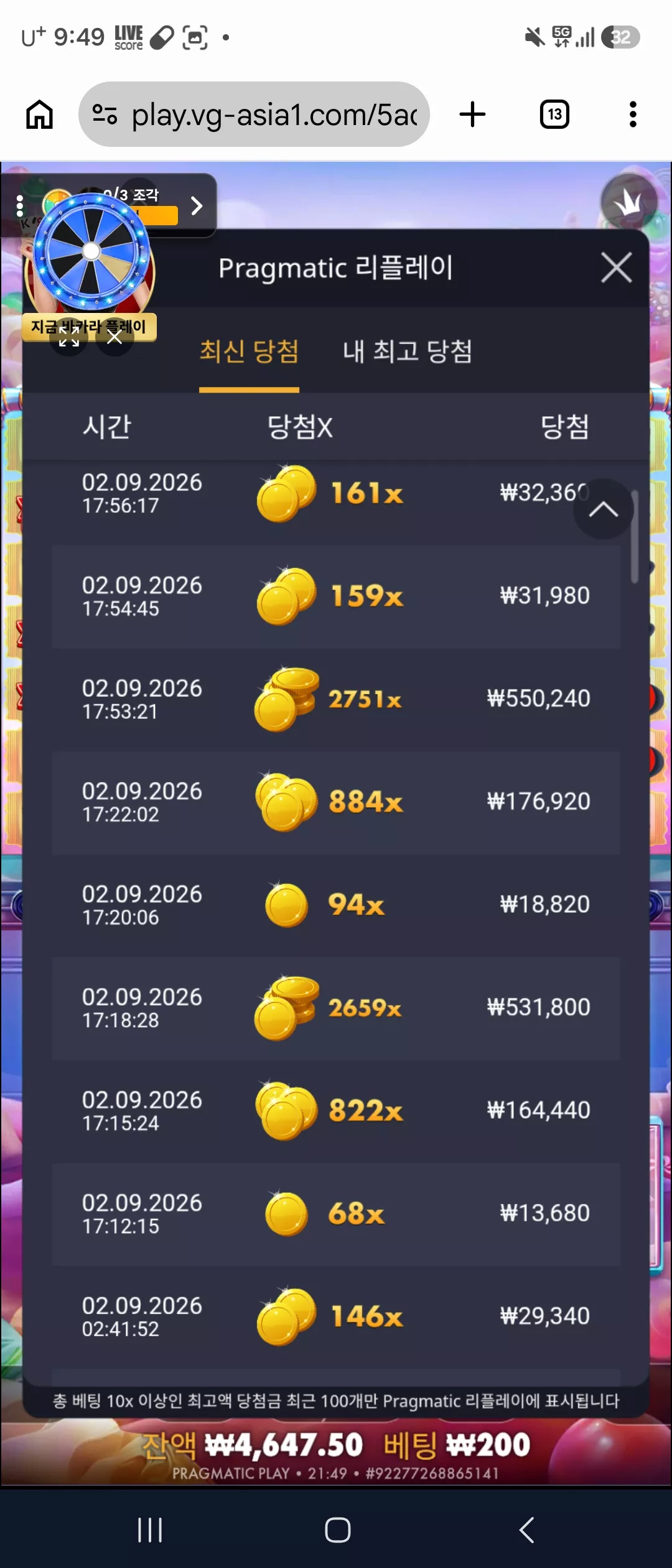Open the 2751x win replay

coord(336,700)
